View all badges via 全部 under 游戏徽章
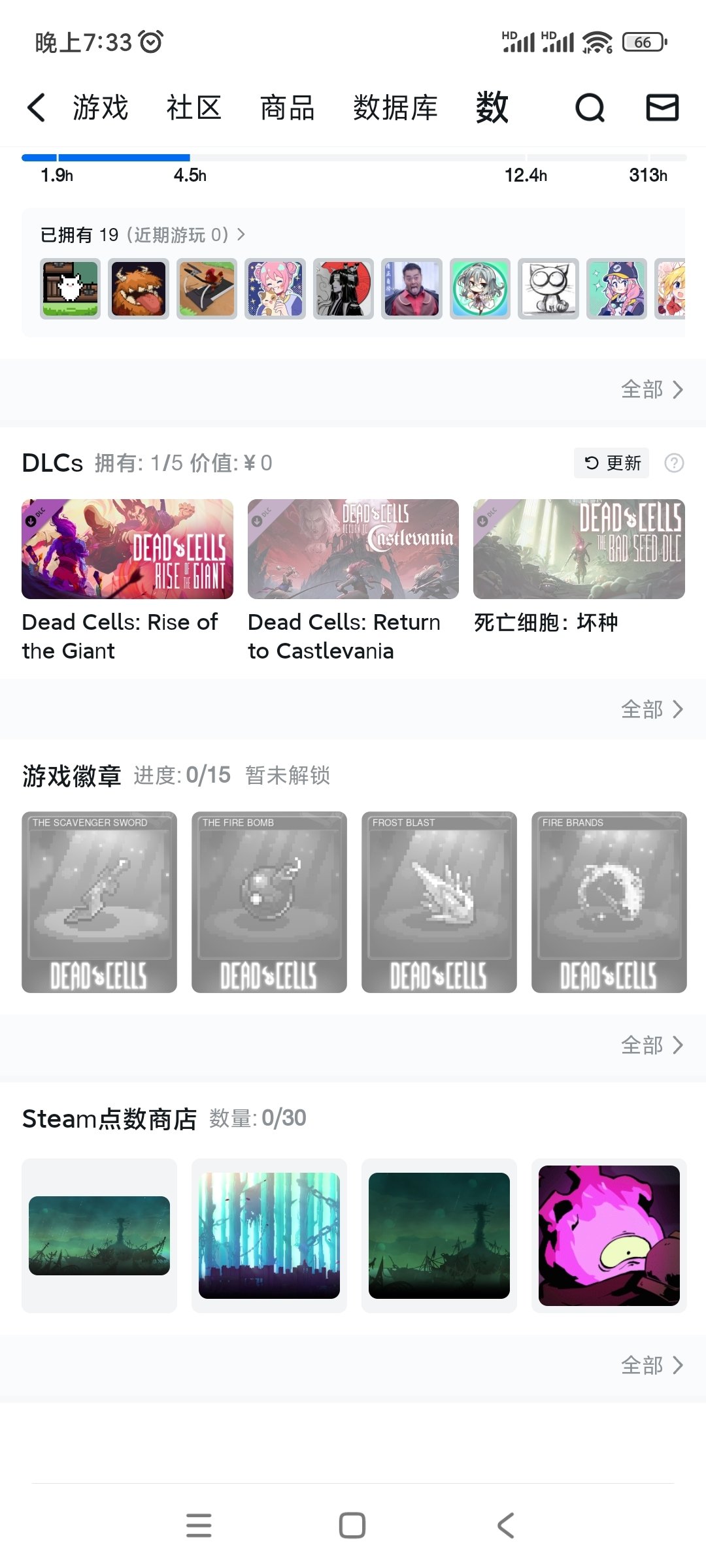 652,1045
